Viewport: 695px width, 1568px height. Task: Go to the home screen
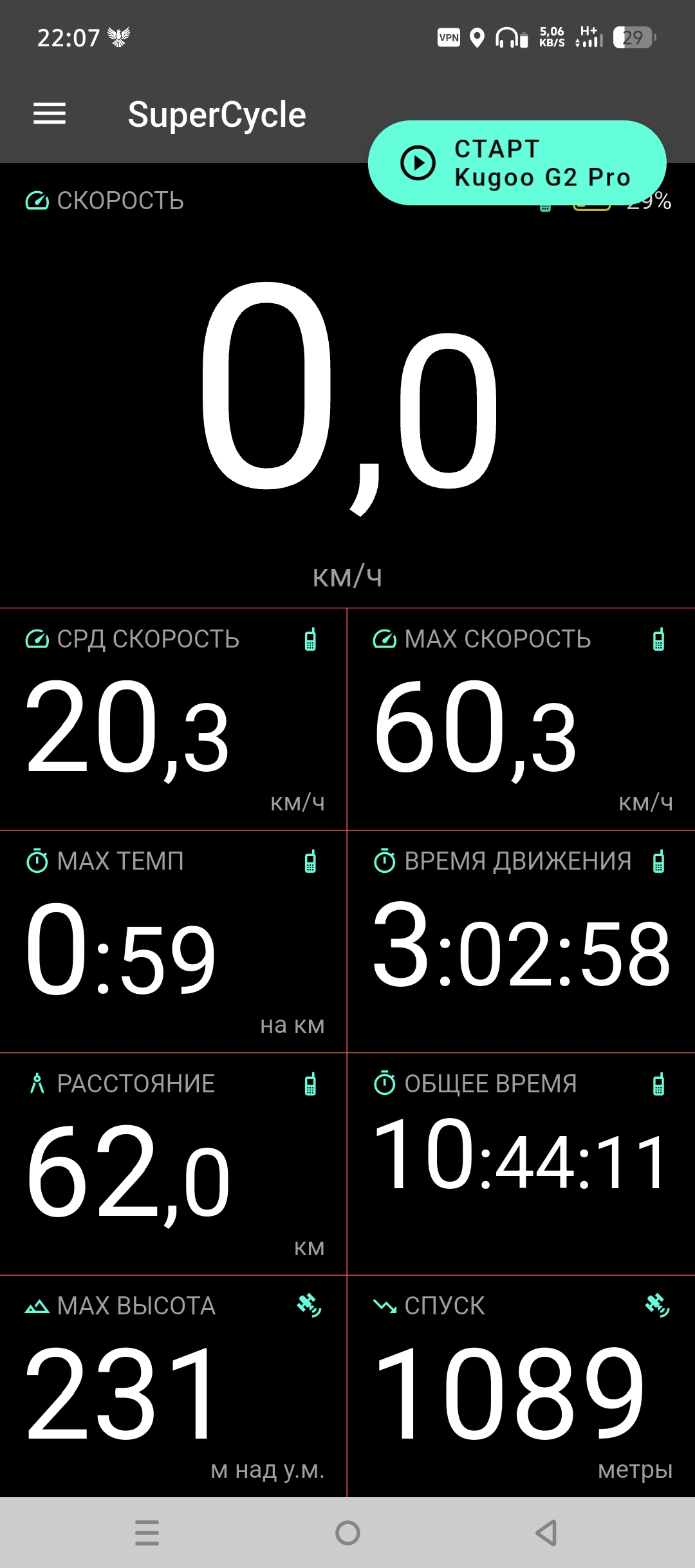click(347, 1533)
